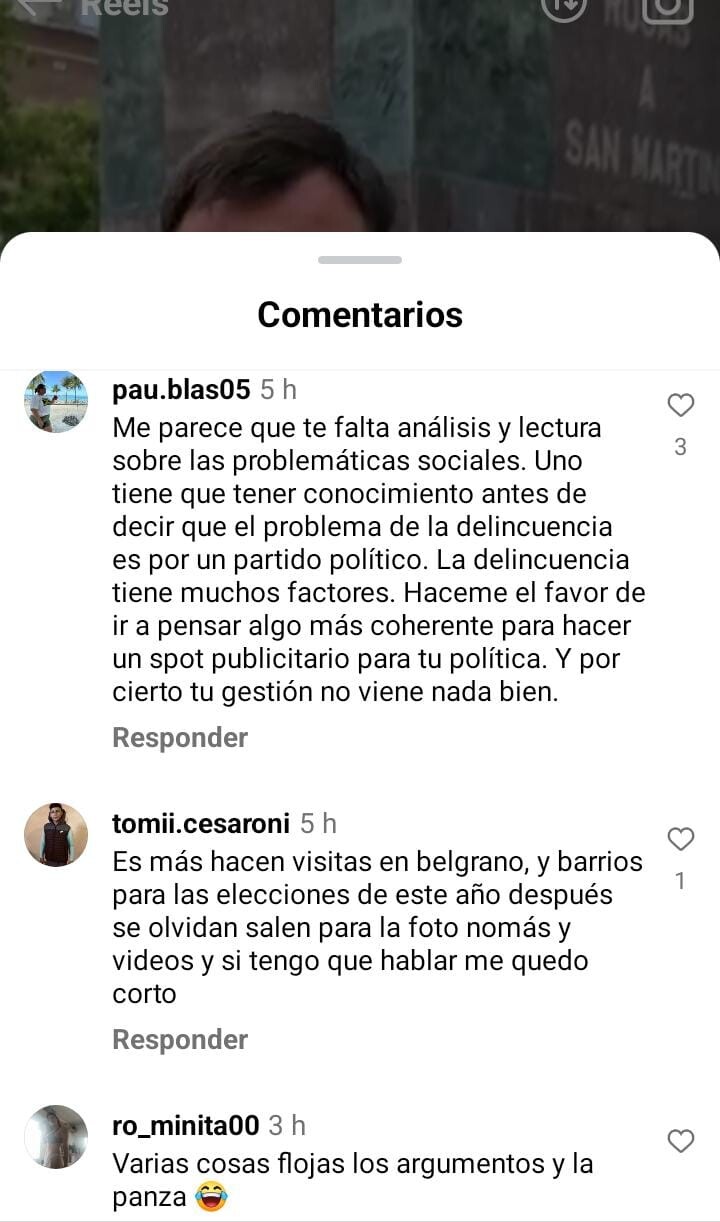Reply to tomii.cesaroni's comment

[x=180, y=1040]
